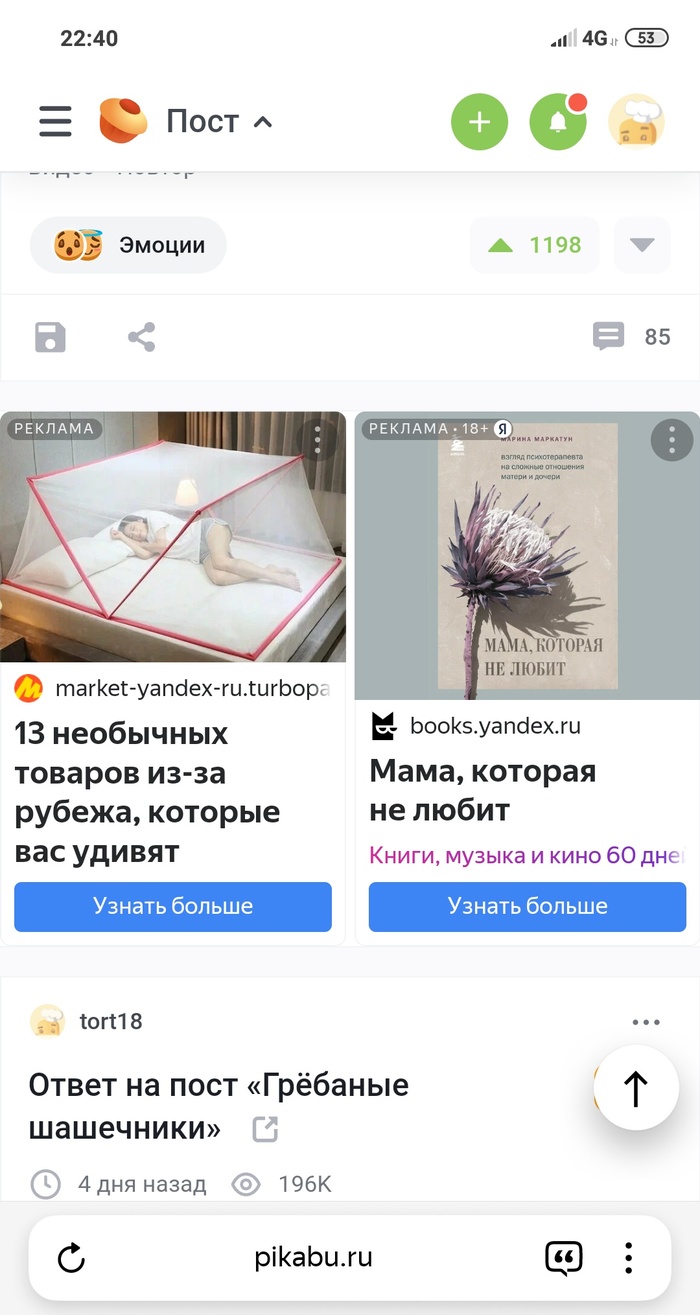Tap Узнать больше under Мама, которая не любит
The image size is (700, 1315).
[x=527, y=906]
